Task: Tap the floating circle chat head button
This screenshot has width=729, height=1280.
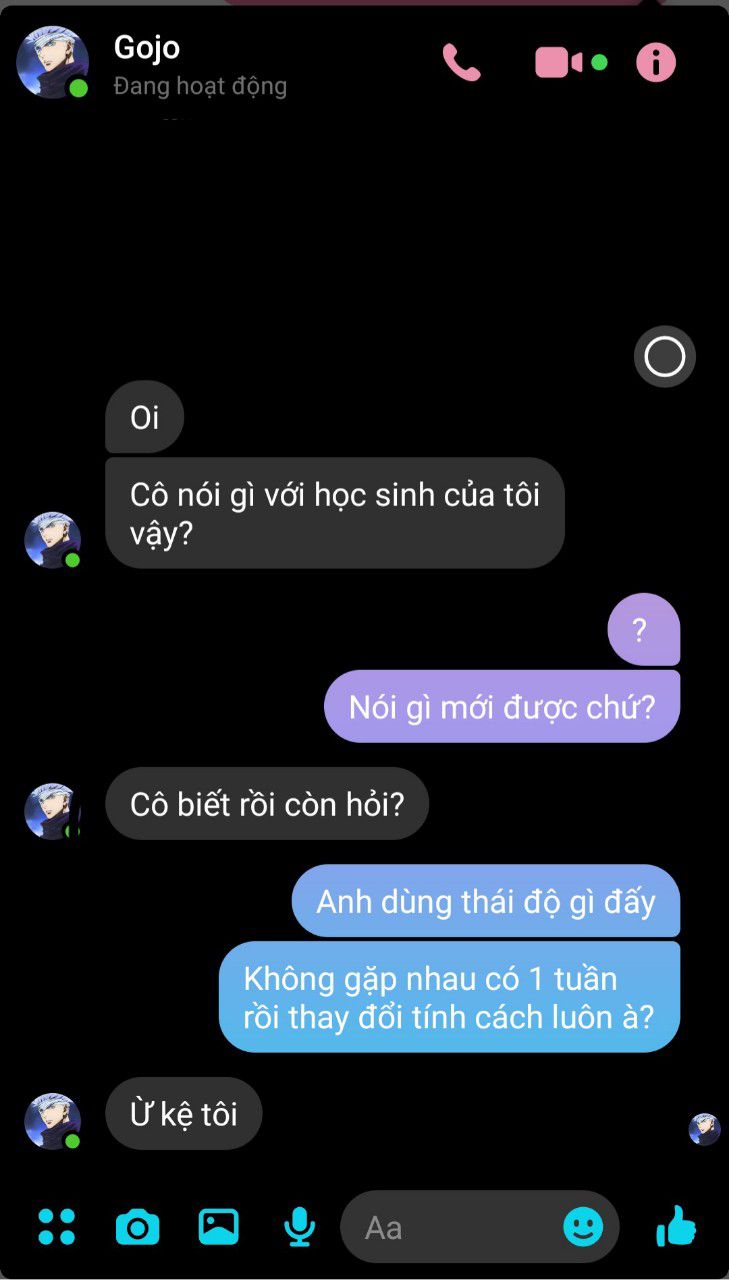Action: 665,357
